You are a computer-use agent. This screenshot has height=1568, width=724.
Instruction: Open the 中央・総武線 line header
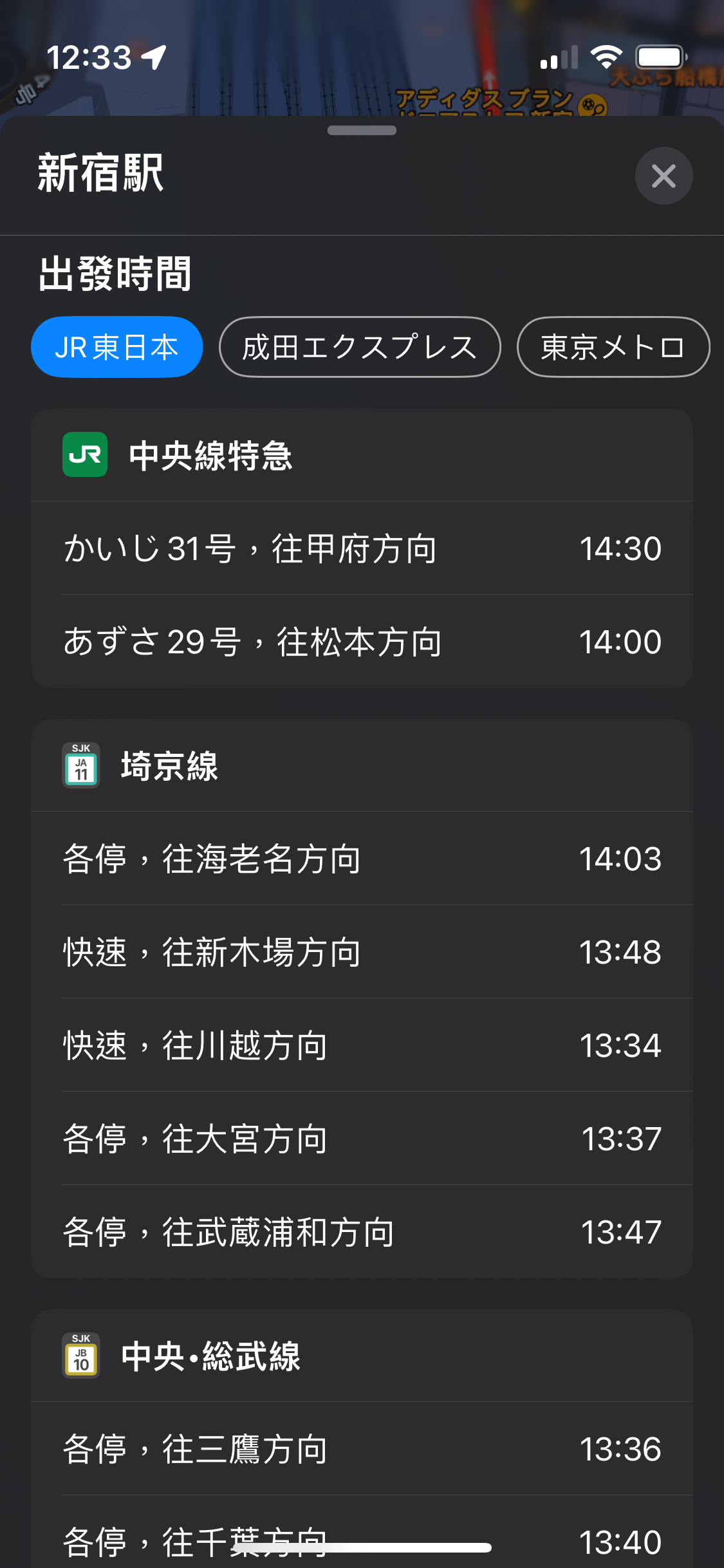[x=362, y=1356]
